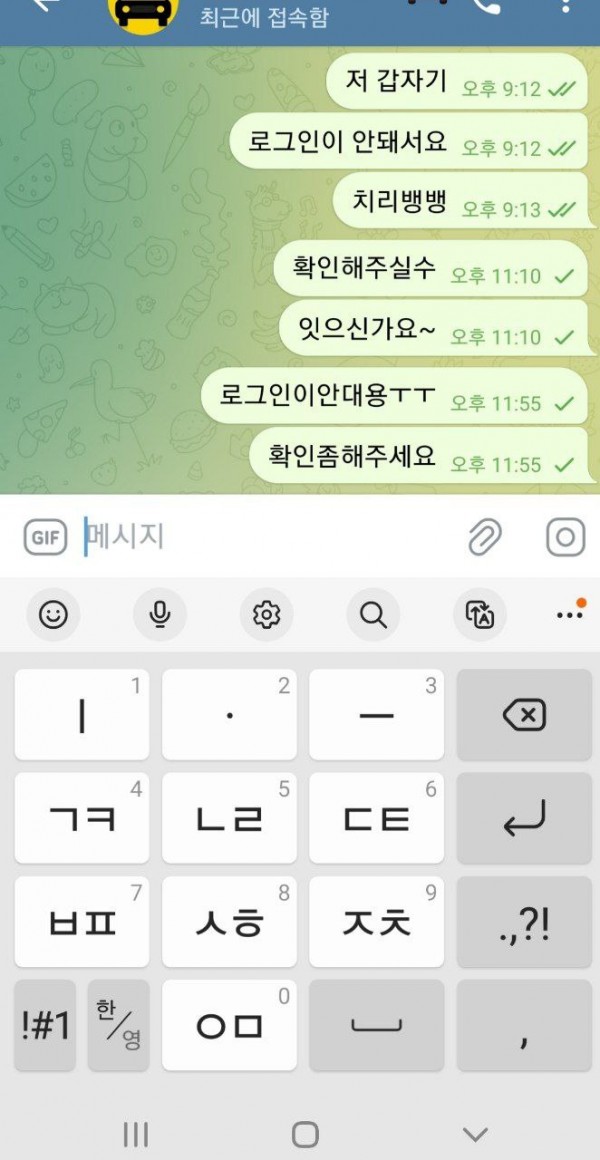
Task: Hide the keyboard with down arrow
Action: 476,1134
